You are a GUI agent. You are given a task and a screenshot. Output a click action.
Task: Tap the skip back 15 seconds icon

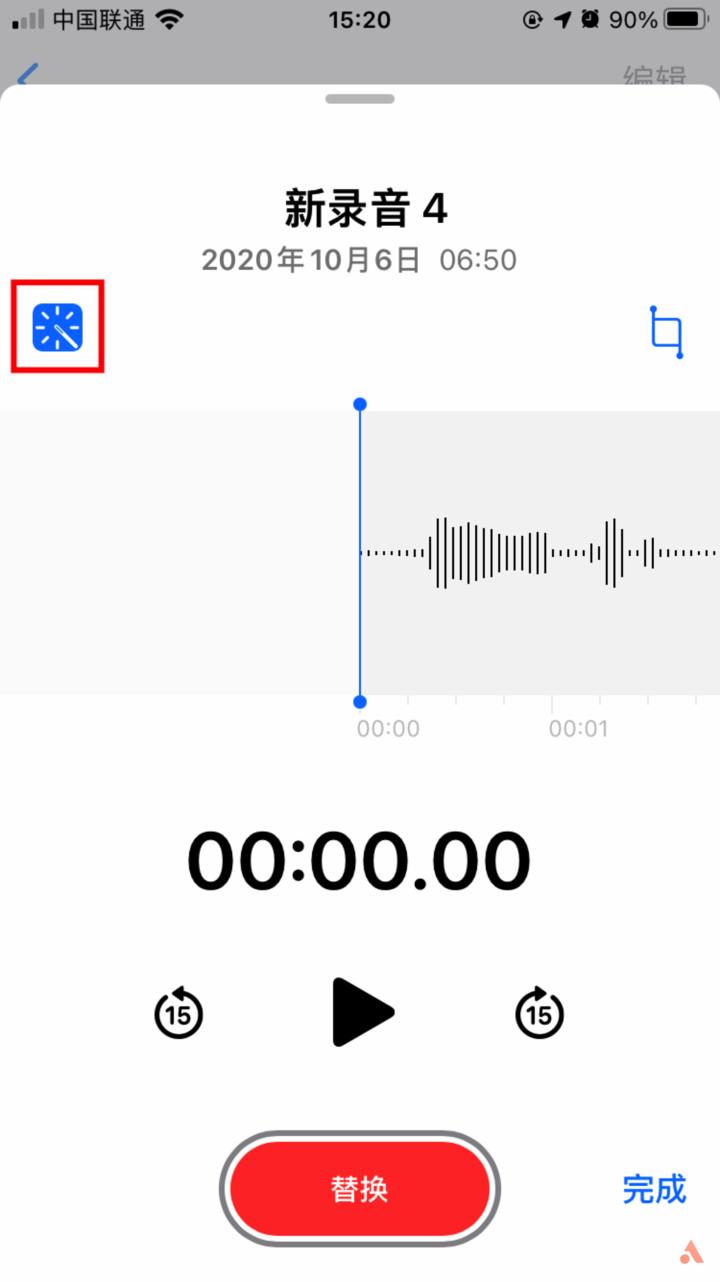coord(179,1012)
